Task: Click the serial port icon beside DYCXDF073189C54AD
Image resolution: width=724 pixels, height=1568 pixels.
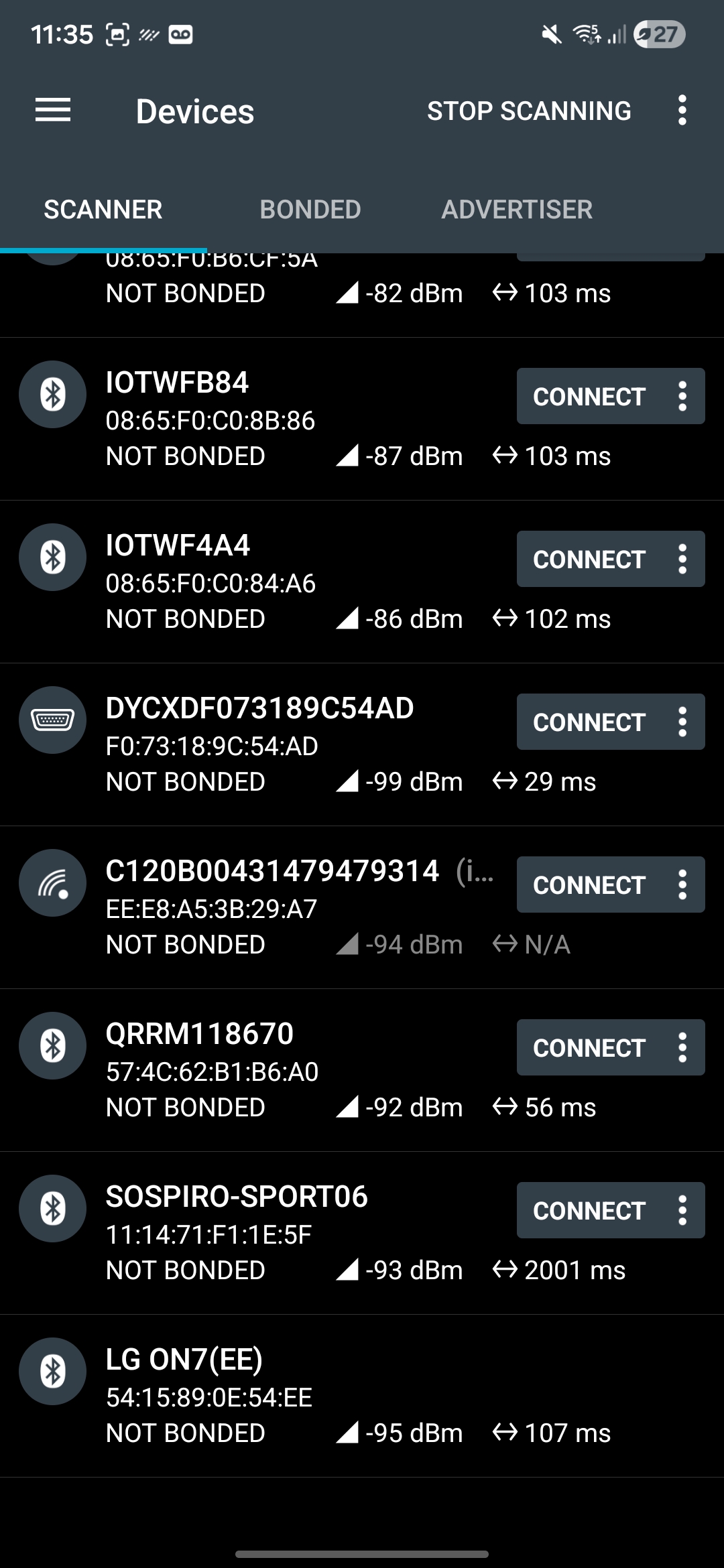Action: (x=52, y=721)
